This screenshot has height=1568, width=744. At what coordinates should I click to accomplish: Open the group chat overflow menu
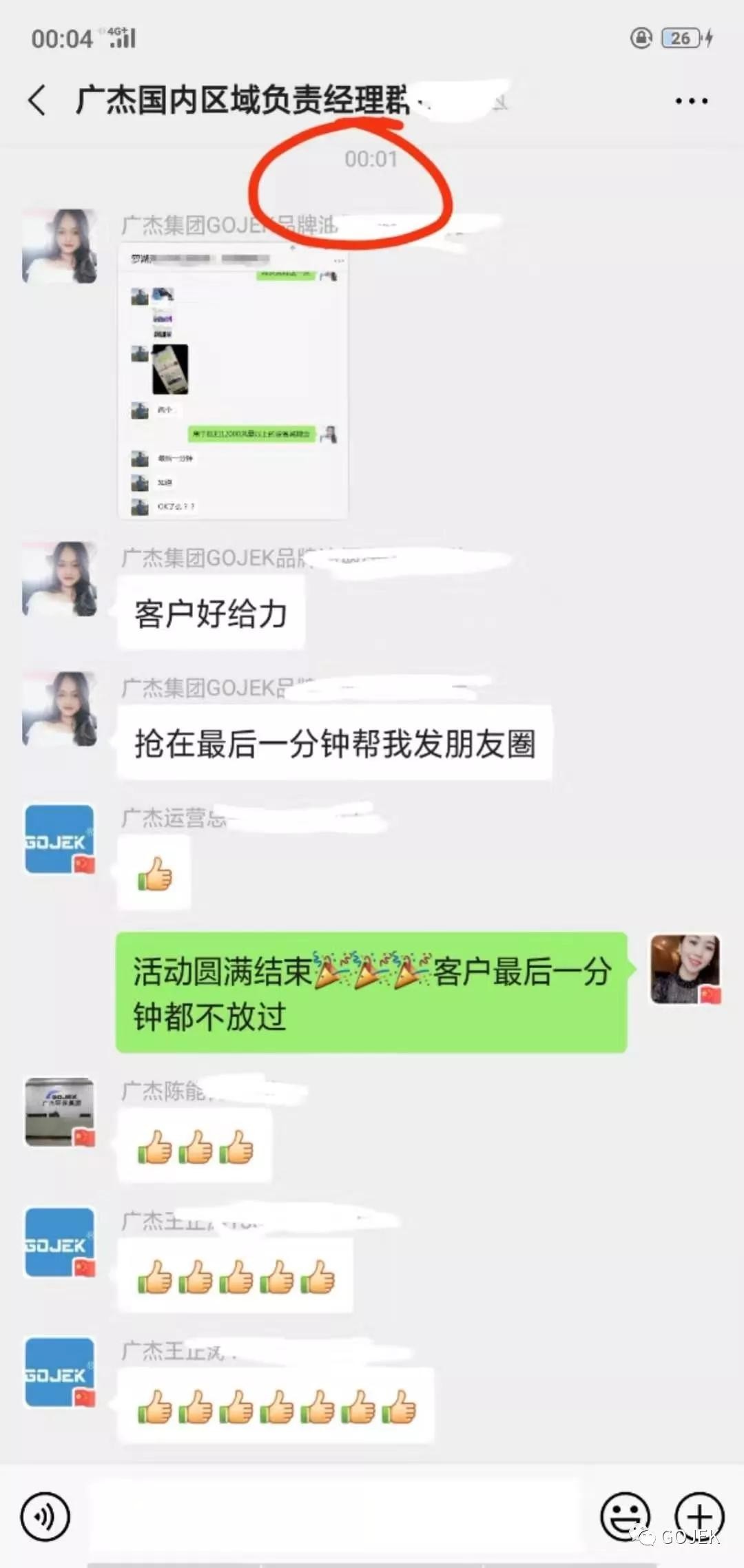pyautogui.click(x=691, y=101)
